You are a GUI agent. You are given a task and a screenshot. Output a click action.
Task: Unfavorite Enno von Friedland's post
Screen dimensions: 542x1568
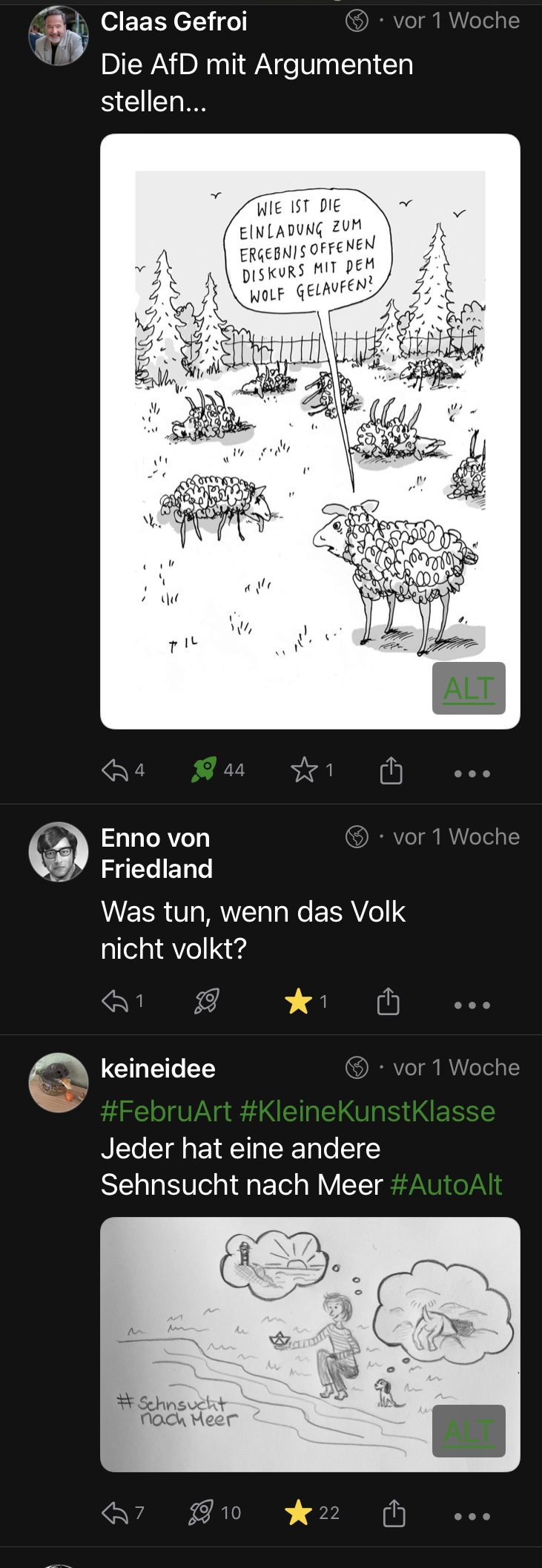[x=298, y=1002]
